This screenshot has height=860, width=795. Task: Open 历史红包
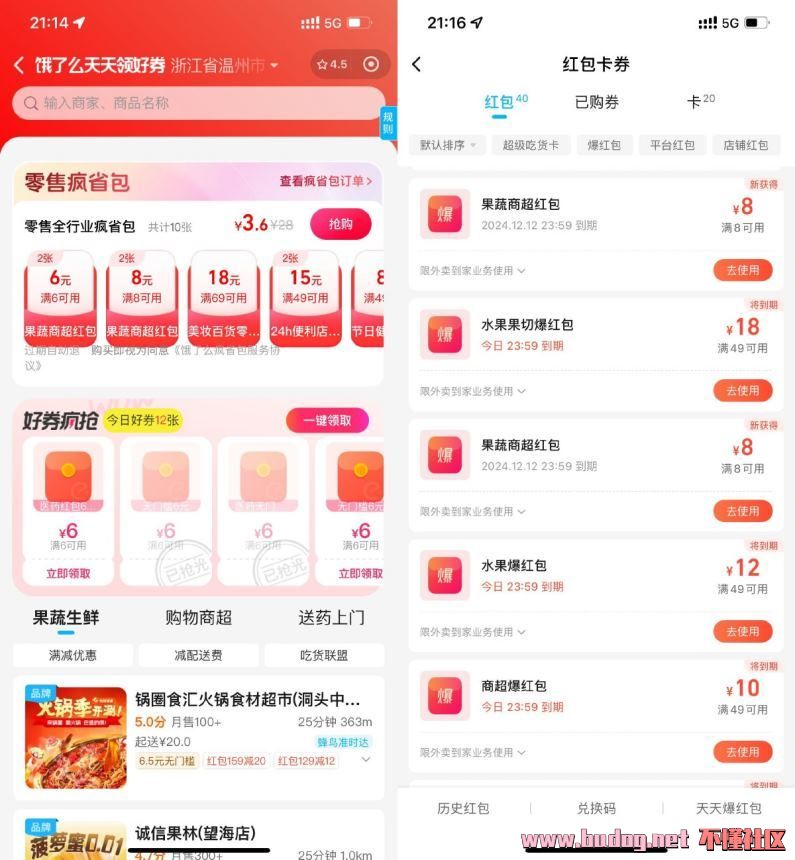(463, 809)
